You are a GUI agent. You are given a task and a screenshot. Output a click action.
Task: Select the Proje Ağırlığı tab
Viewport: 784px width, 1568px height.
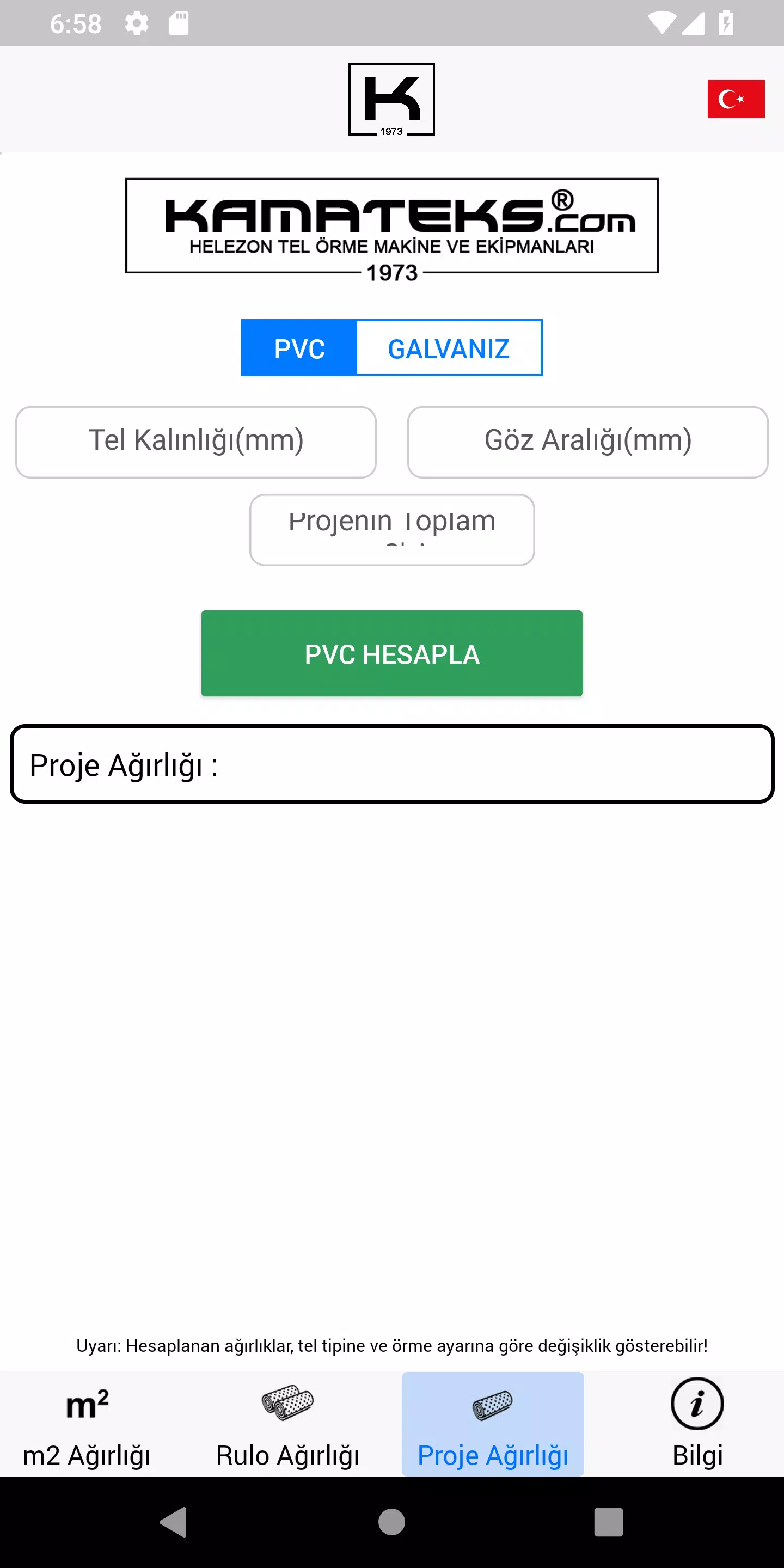coord(492,1424)
